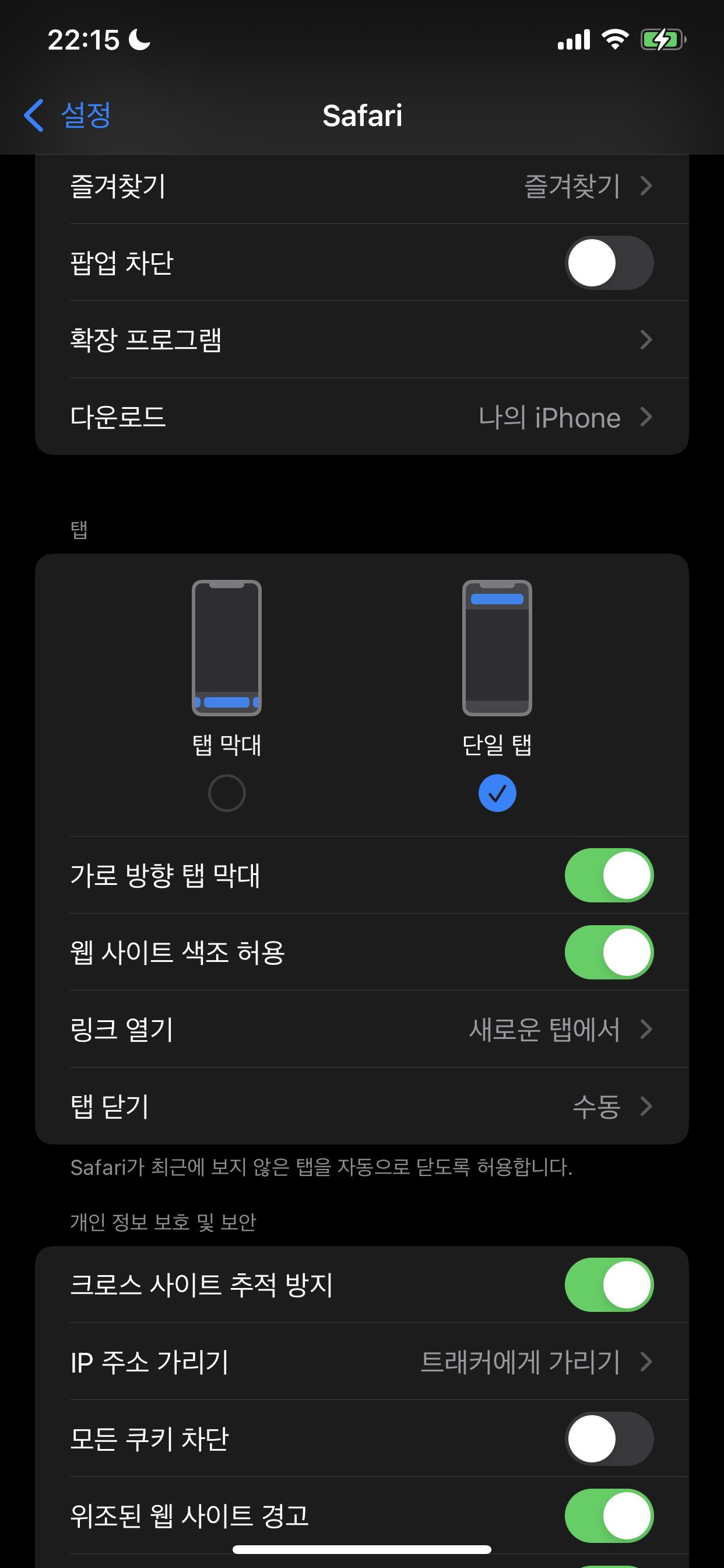
Task: Enable 모든 쿠키 차단
Action: pos(609,1438)
